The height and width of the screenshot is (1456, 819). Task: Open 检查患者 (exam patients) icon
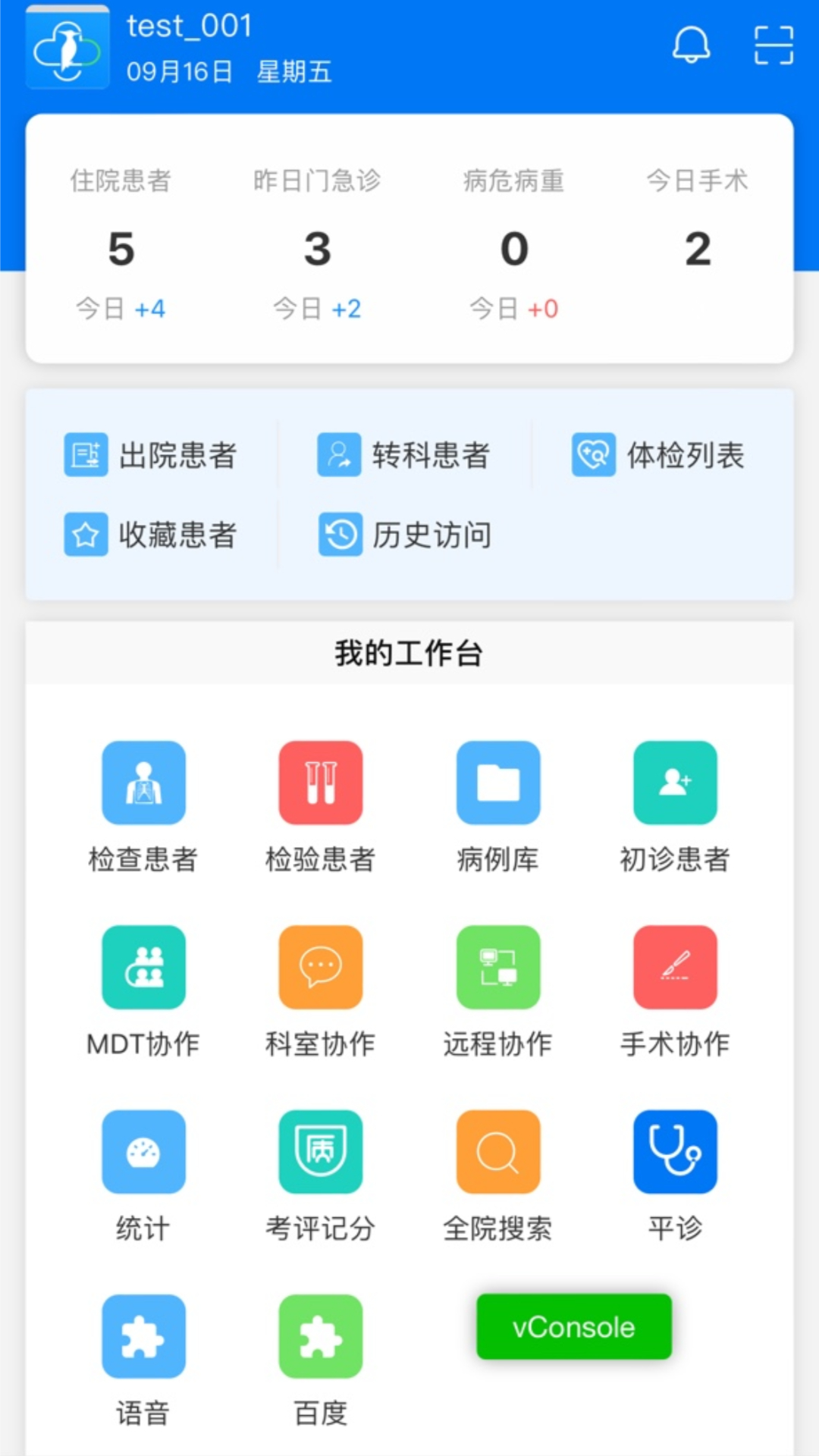coord(144,783)
